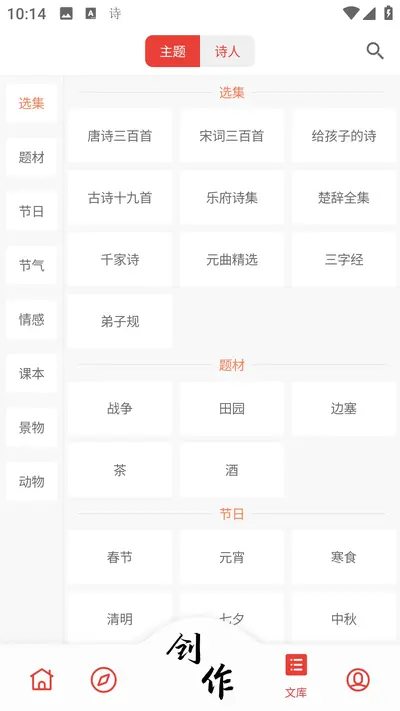Tap the 给孩子的诗 tile

click(x=344, y=136)
